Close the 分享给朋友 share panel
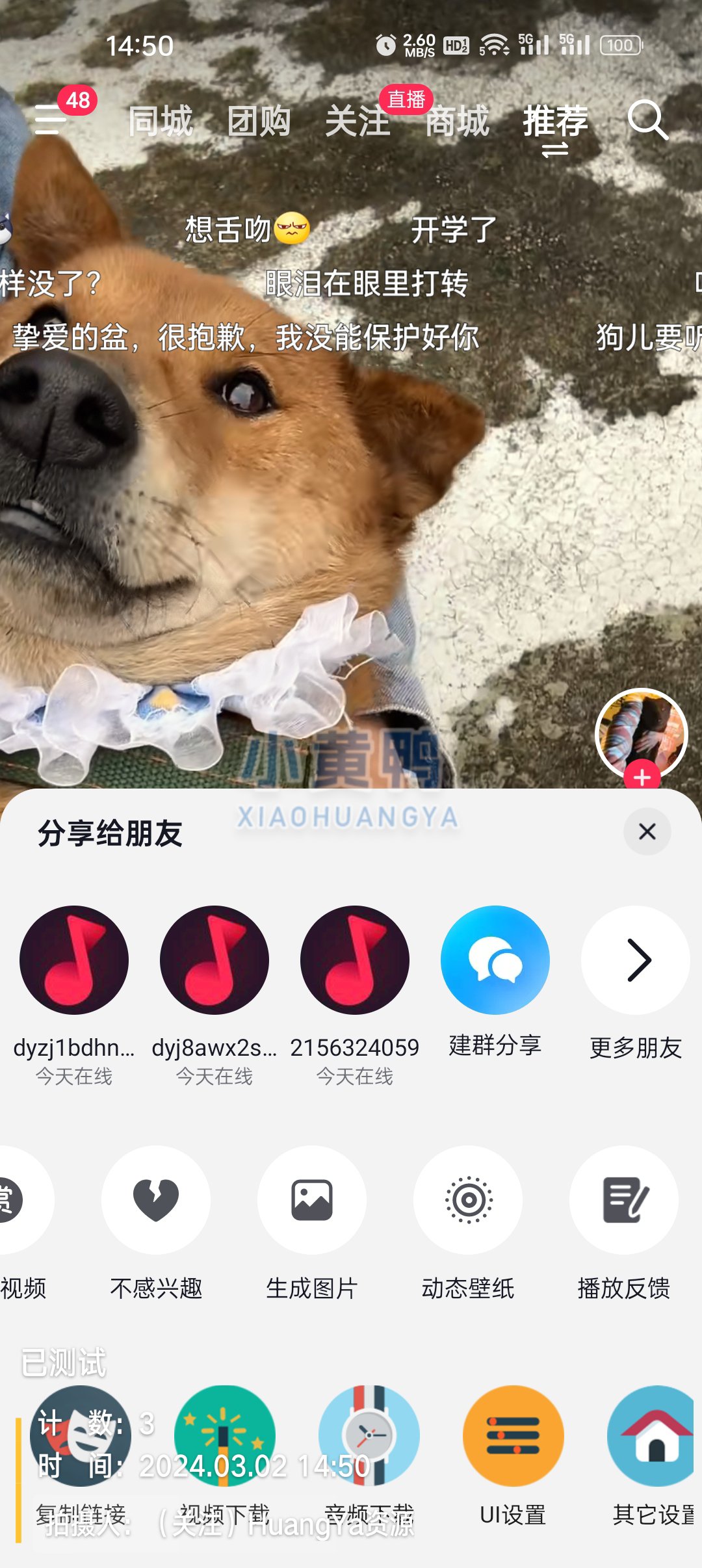The image size is (702, 1568). click(647, 831)
